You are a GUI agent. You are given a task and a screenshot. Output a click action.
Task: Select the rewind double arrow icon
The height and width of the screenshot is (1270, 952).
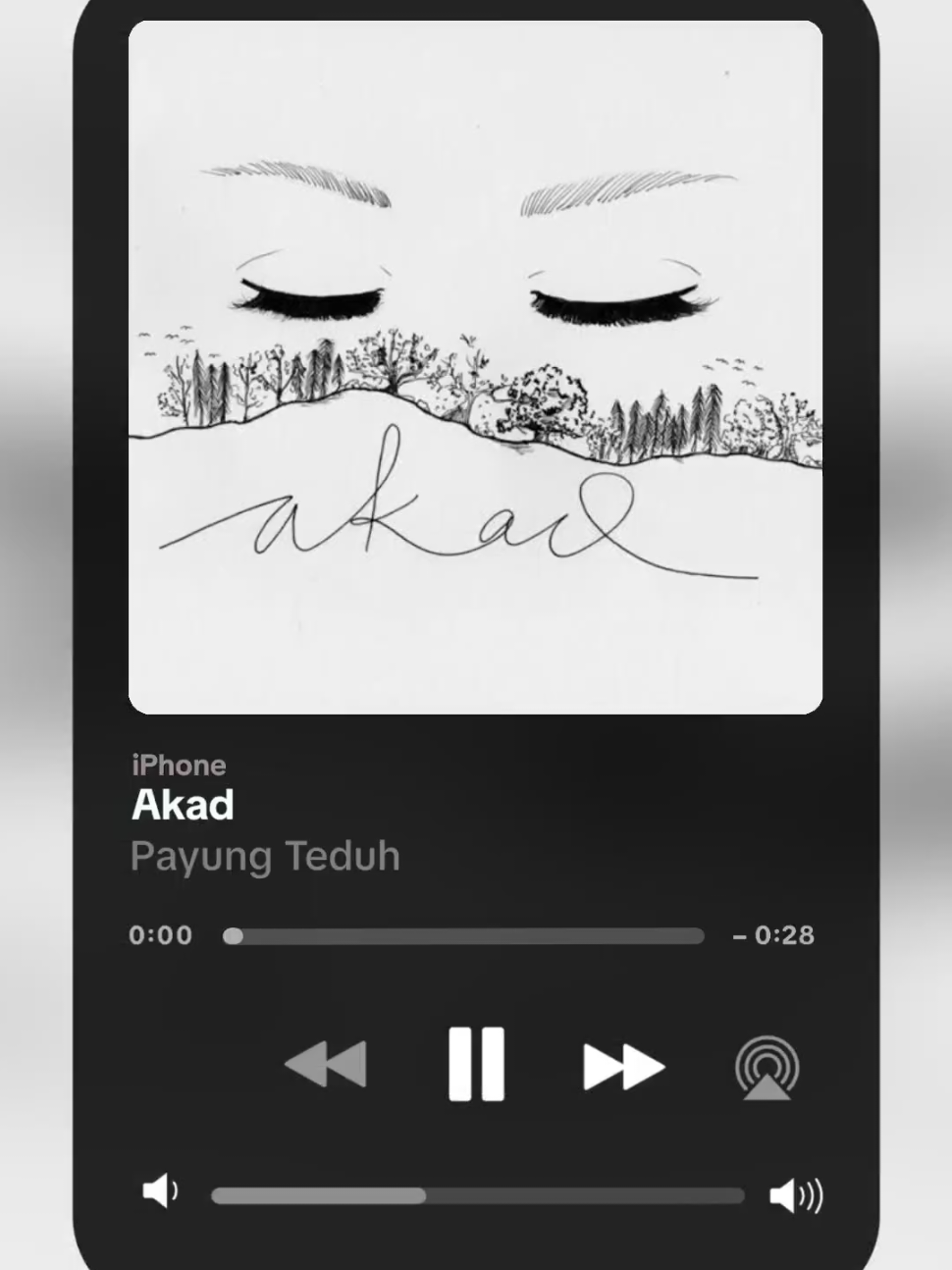[326, 1066]
